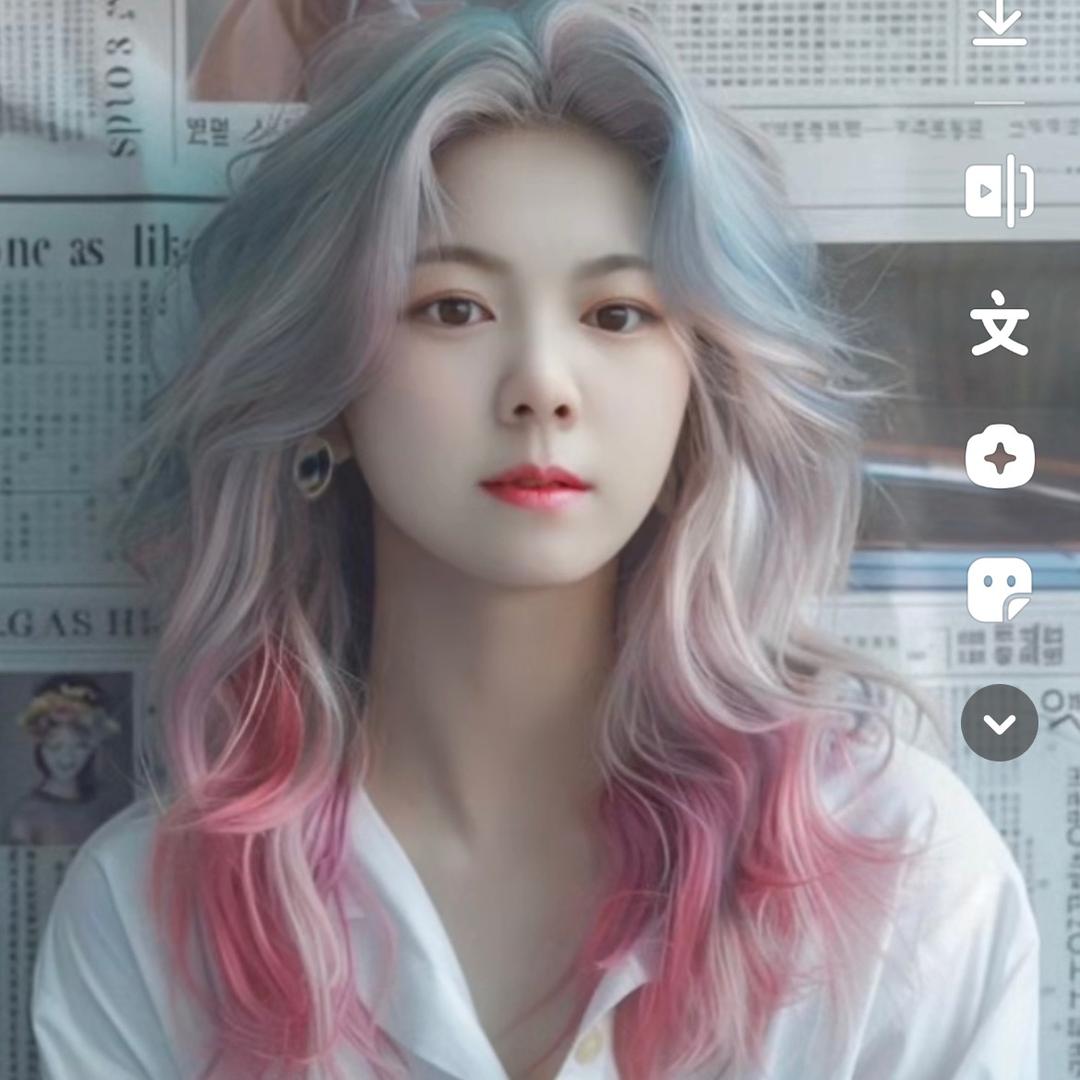Add a sticker to the photo

[999, 590]
